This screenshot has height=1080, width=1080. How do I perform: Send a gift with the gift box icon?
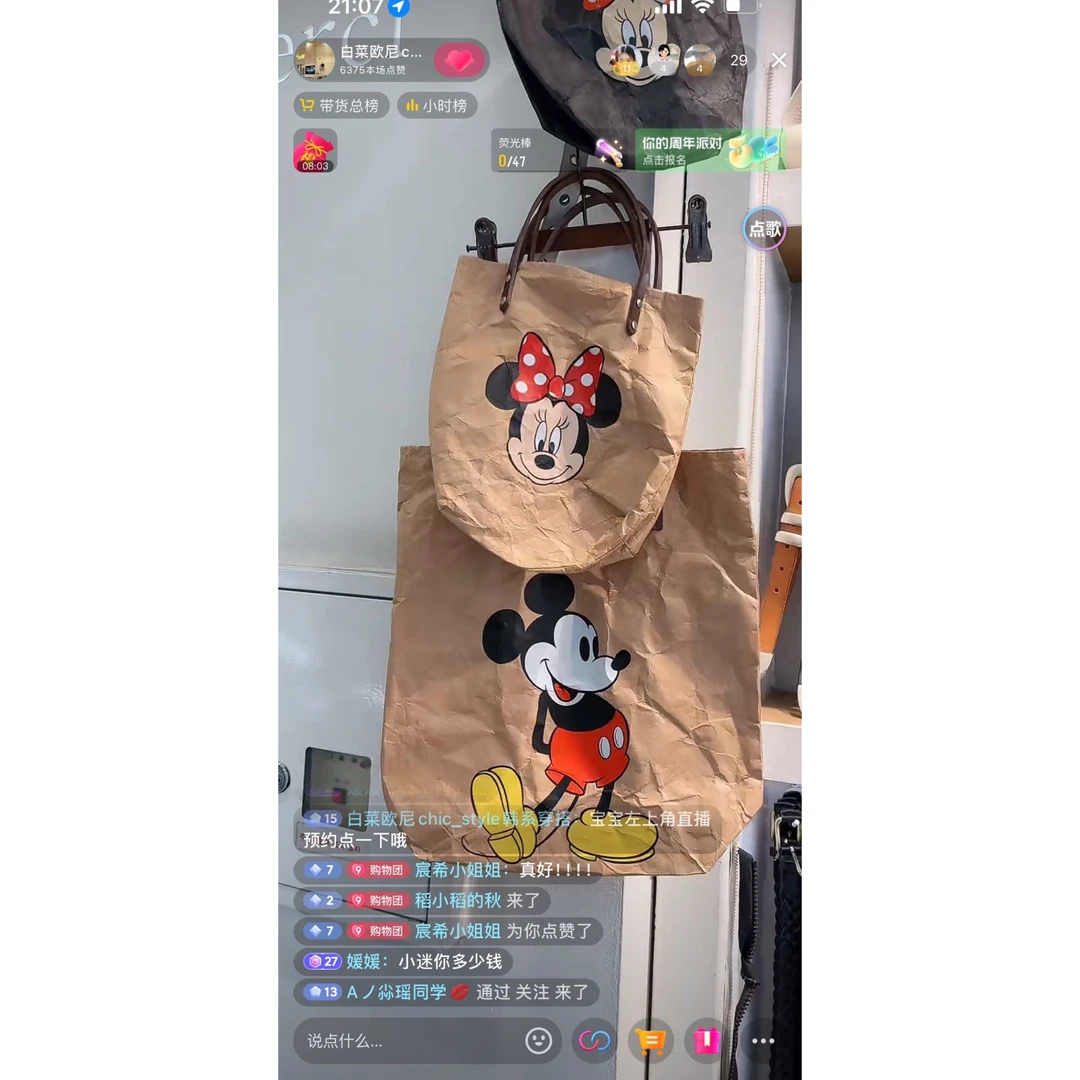(x=707, y=1041)
